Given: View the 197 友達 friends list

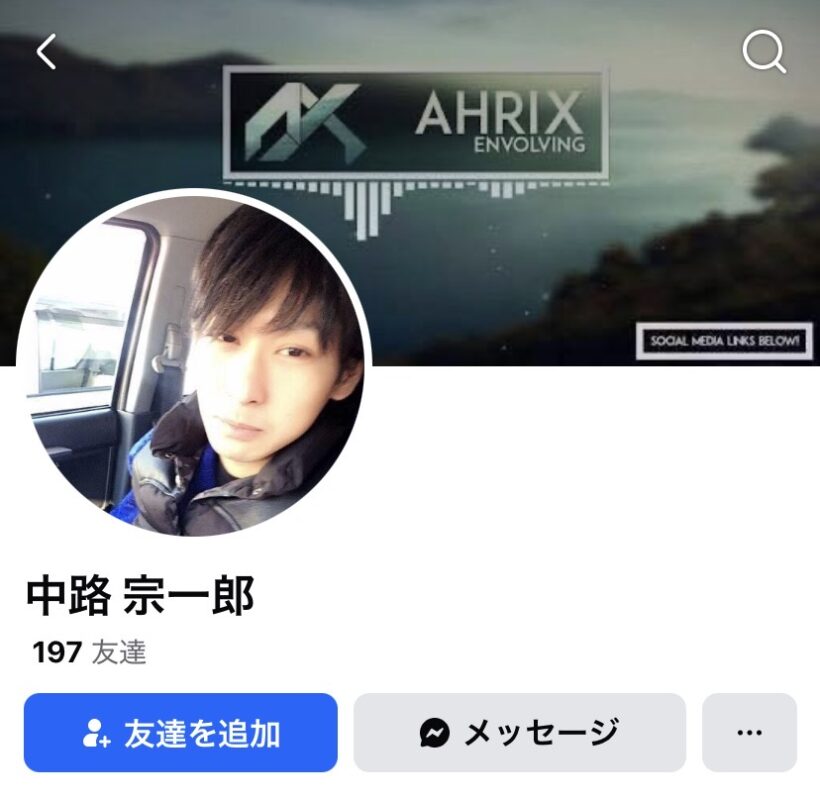Looking at the screenshot, I should click(x=89, y=653).
